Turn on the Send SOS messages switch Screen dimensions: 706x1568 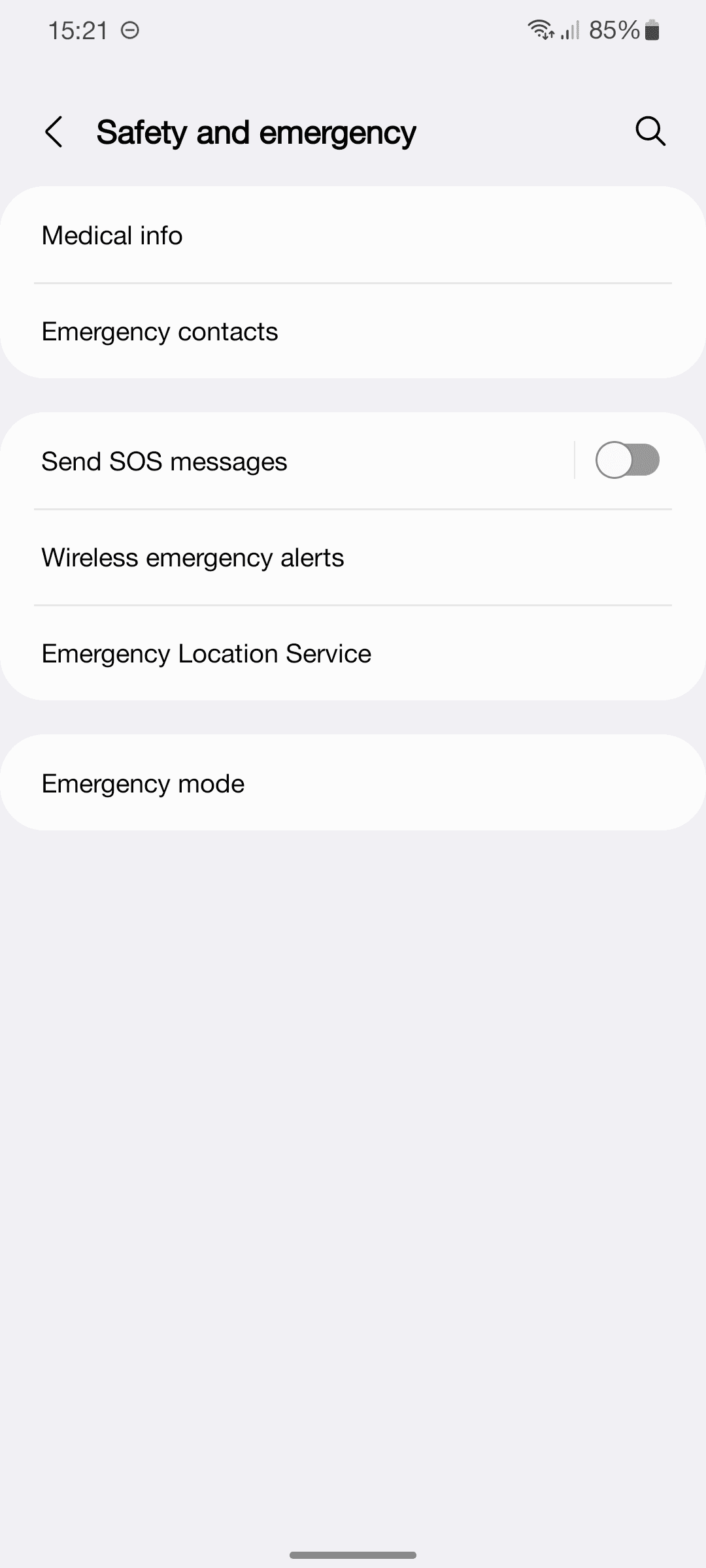coord(627,461)
